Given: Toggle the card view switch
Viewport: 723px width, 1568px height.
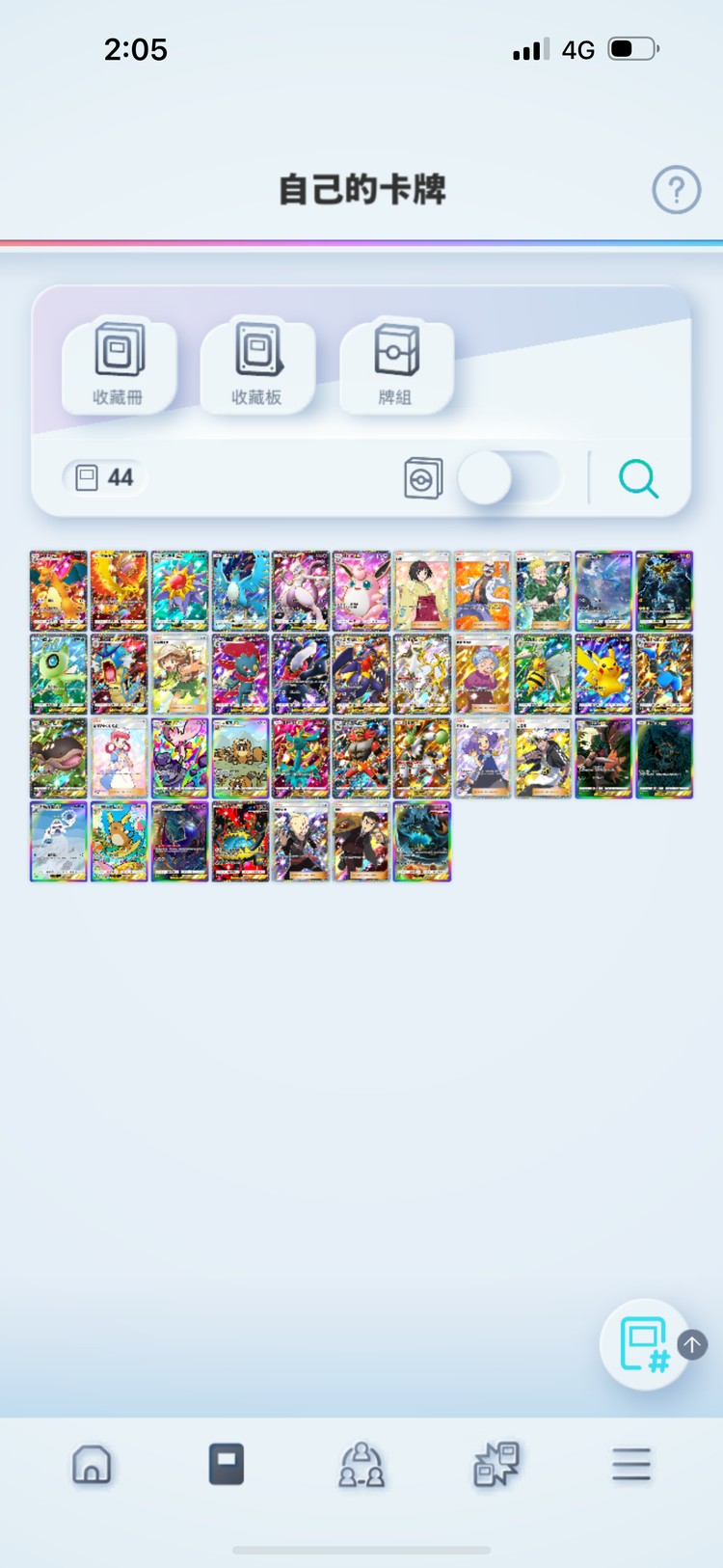Looking at the screenshot, I should [x=508, y=478].
